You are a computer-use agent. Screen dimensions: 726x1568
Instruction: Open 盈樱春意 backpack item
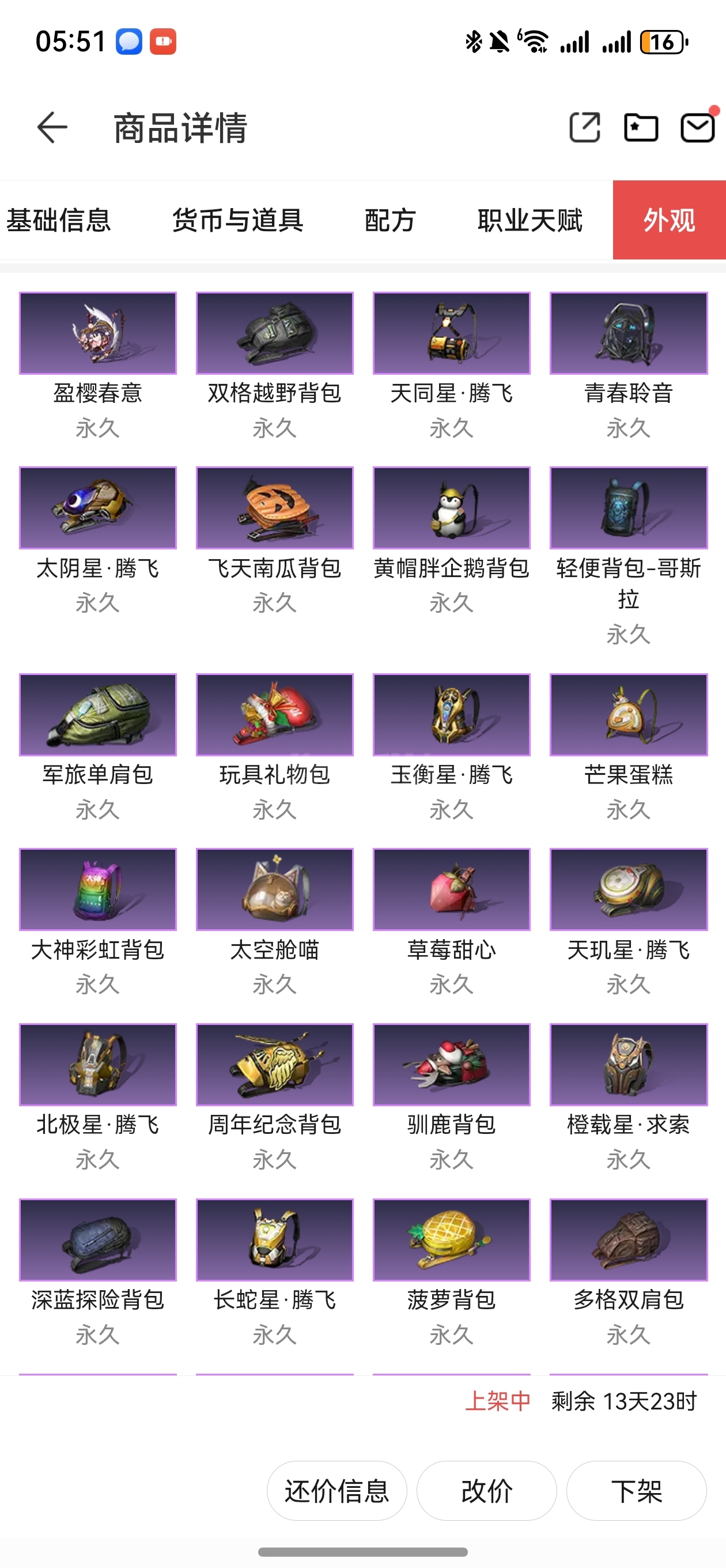(98, 334)
